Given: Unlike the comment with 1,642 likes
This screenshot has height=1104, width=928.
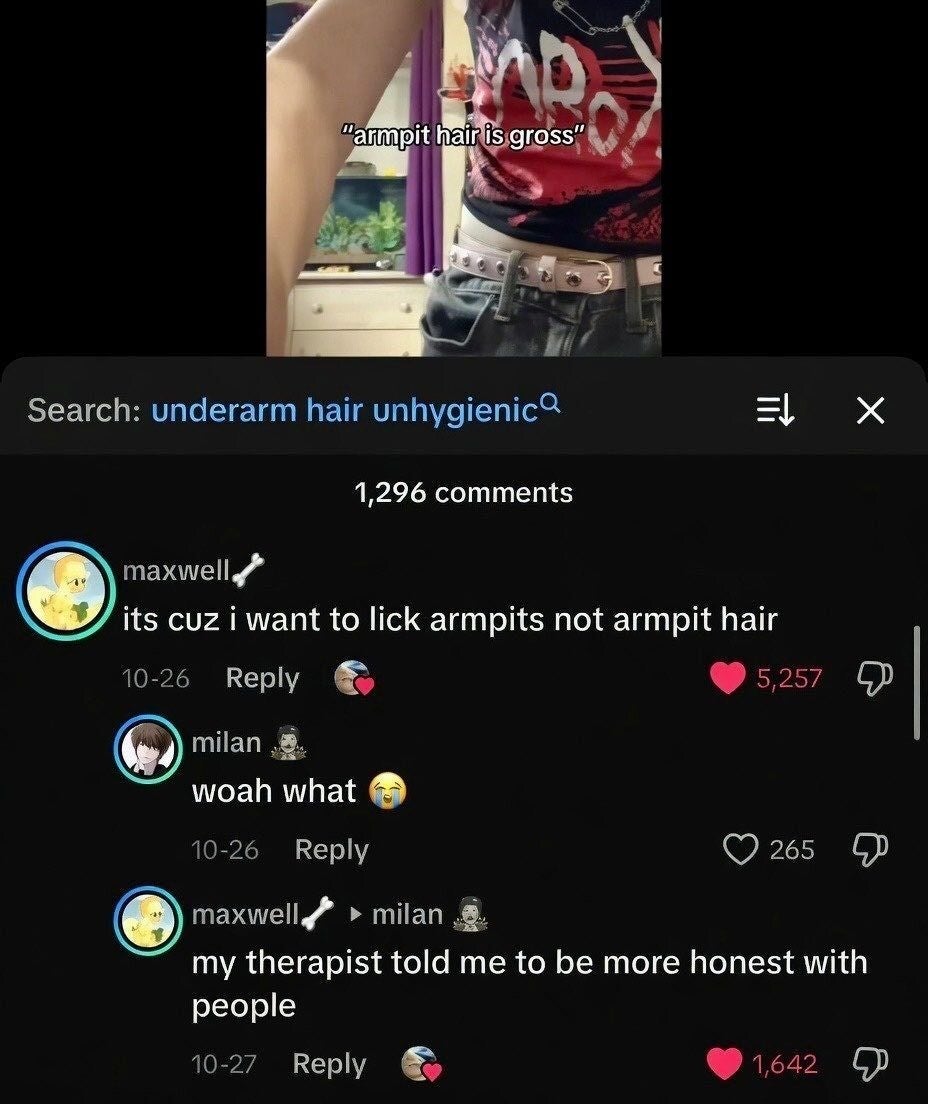Looking at the screenshot, I should click(726, 1064).
